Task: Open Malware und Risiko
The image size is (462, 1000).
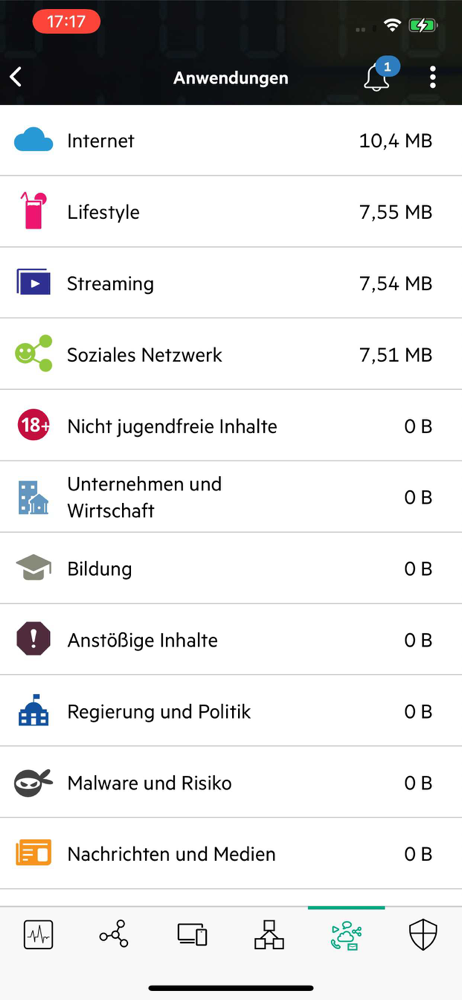Action: click(x=231, y=783)
